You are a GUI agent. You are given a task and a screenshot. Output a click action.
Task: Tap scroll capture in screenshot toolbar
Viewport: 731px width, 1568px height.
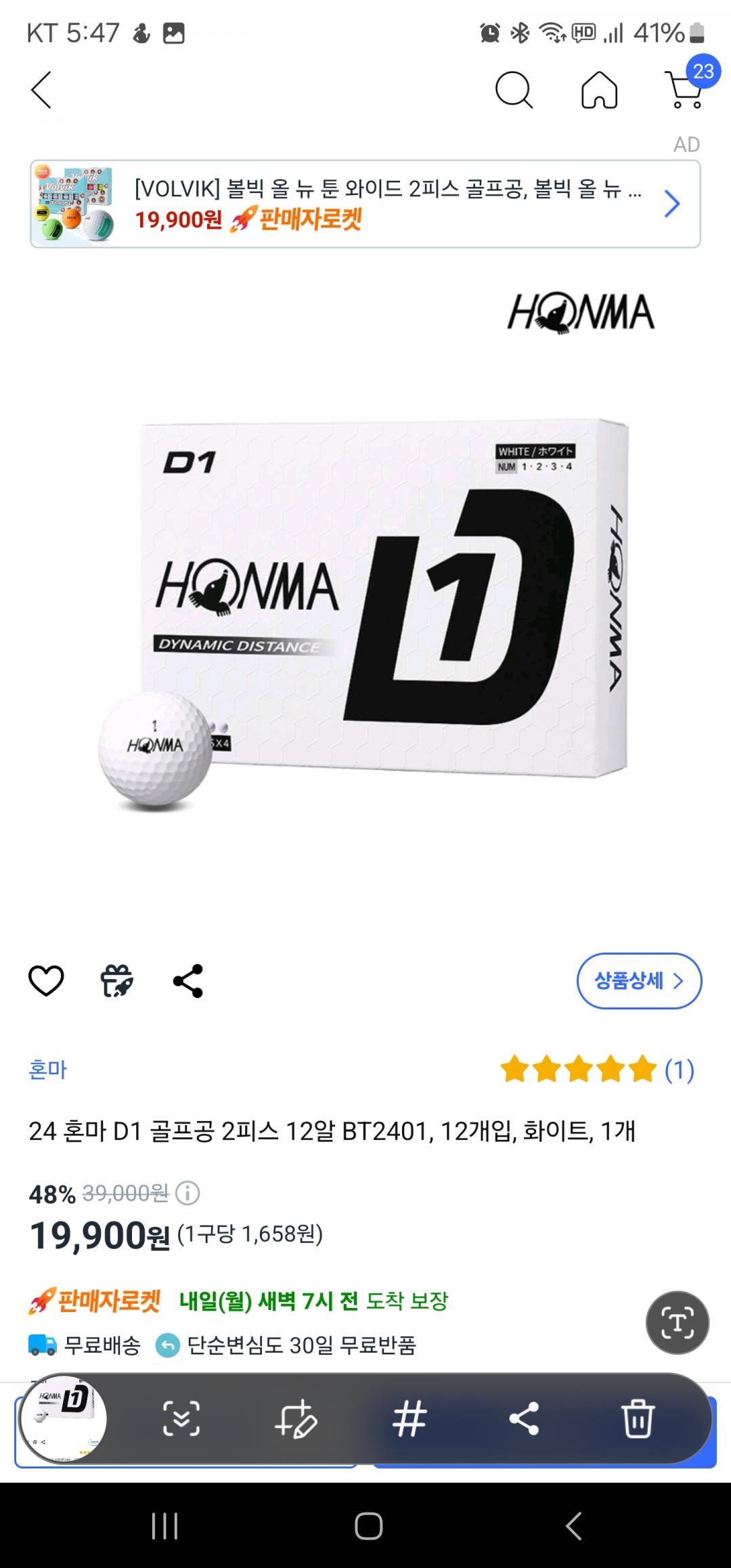181,1419
